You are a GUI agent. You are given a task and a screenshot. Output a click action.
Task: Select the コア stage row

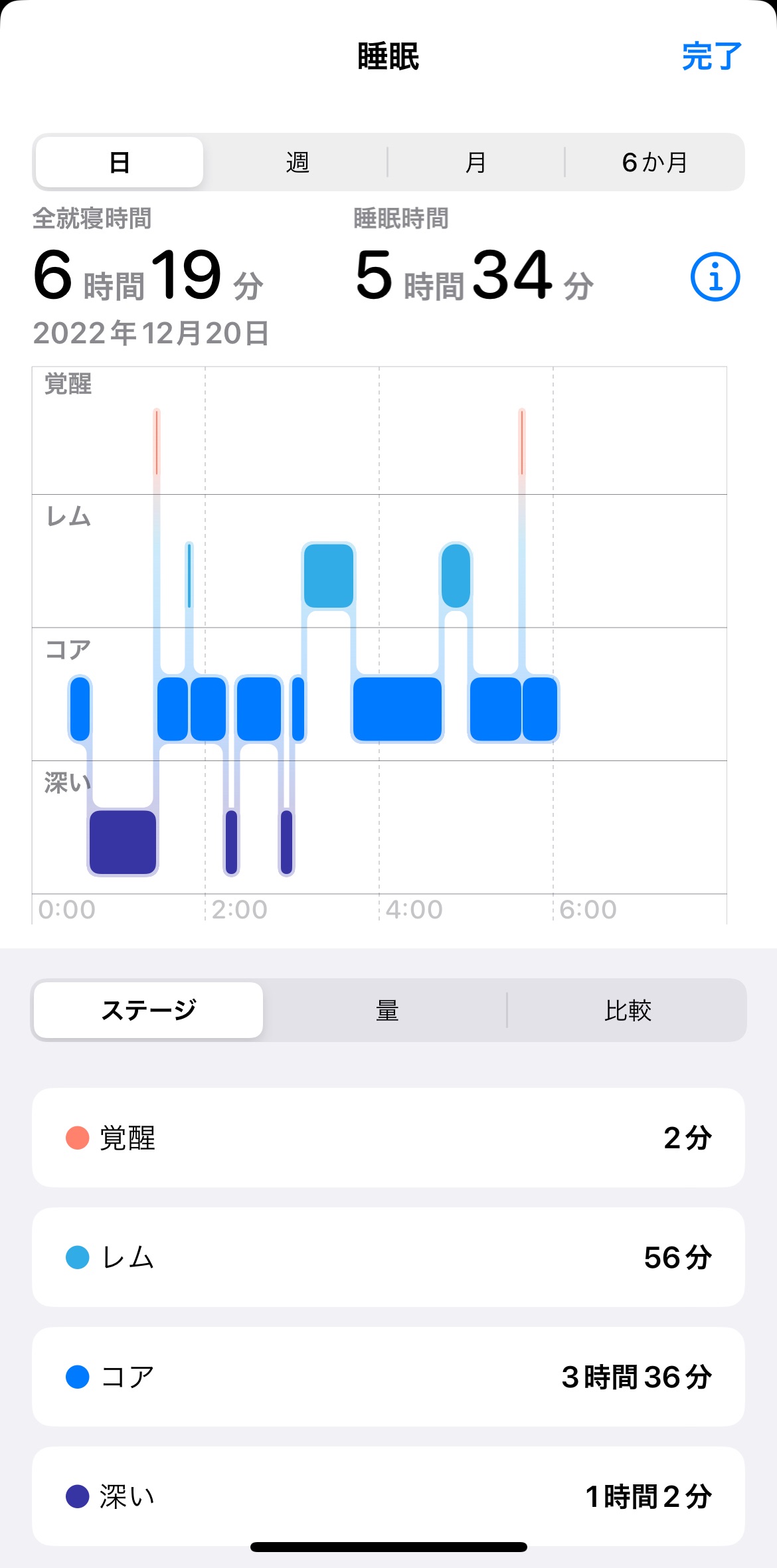388,1377
